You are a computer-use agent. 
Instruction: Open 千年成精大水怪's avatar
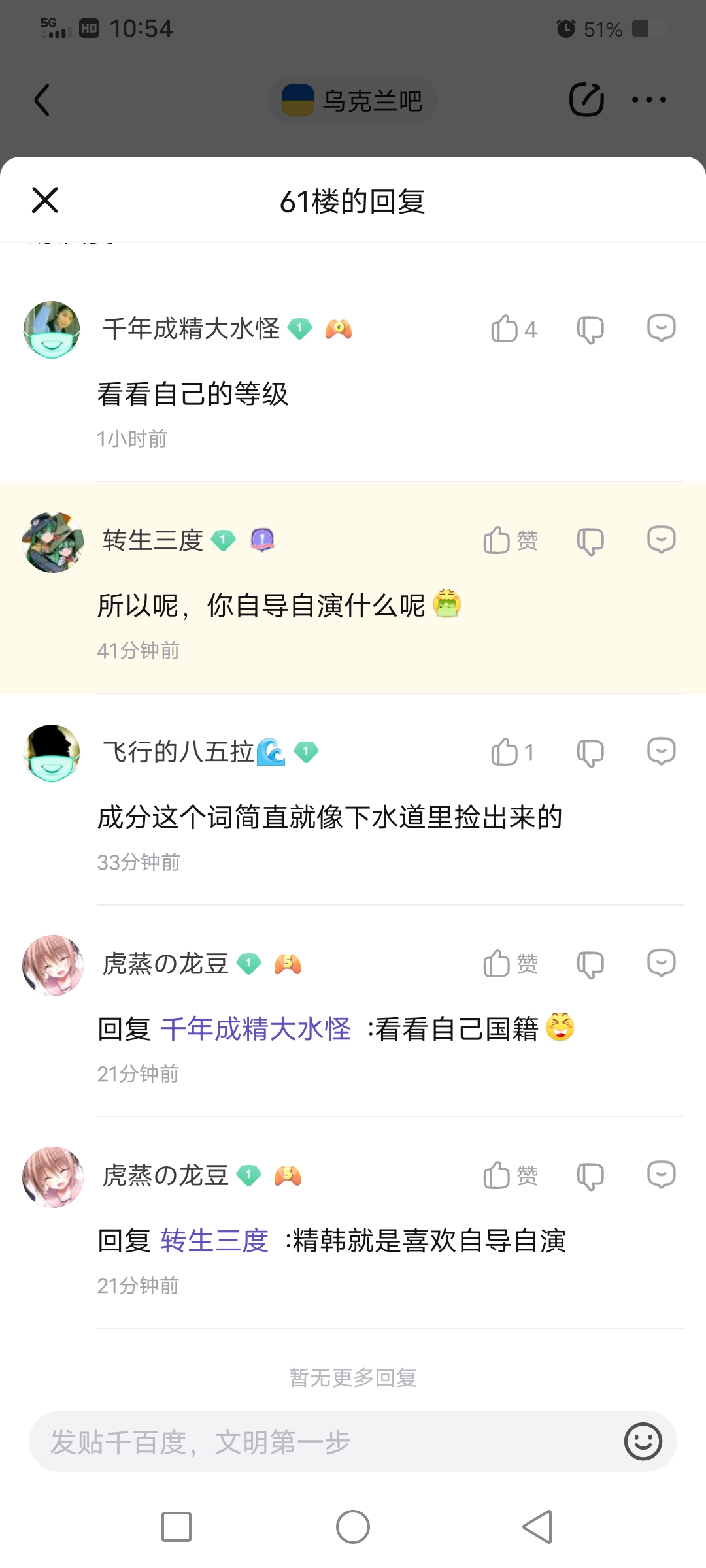[52, 330]
